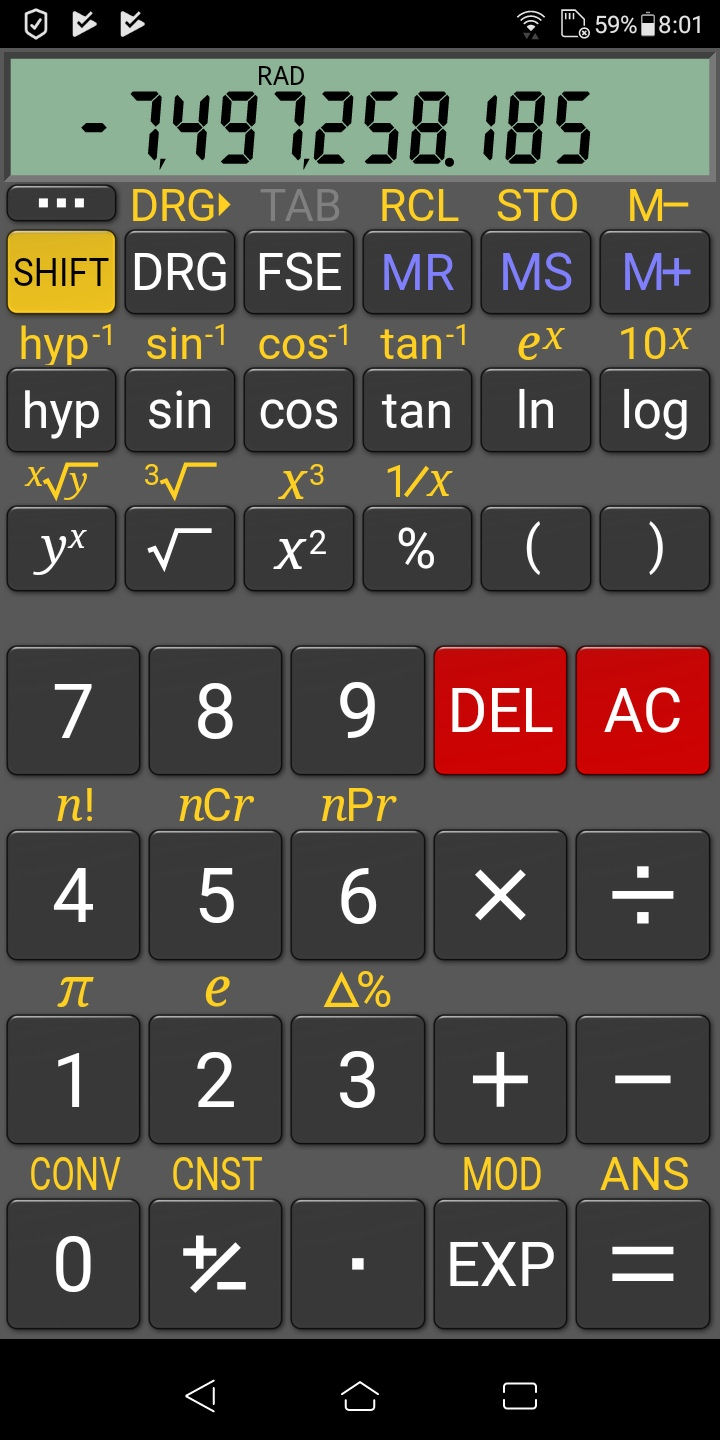720x1440 pixels.
Task: Tap the FSE display format key
Action: coord(299,272)
